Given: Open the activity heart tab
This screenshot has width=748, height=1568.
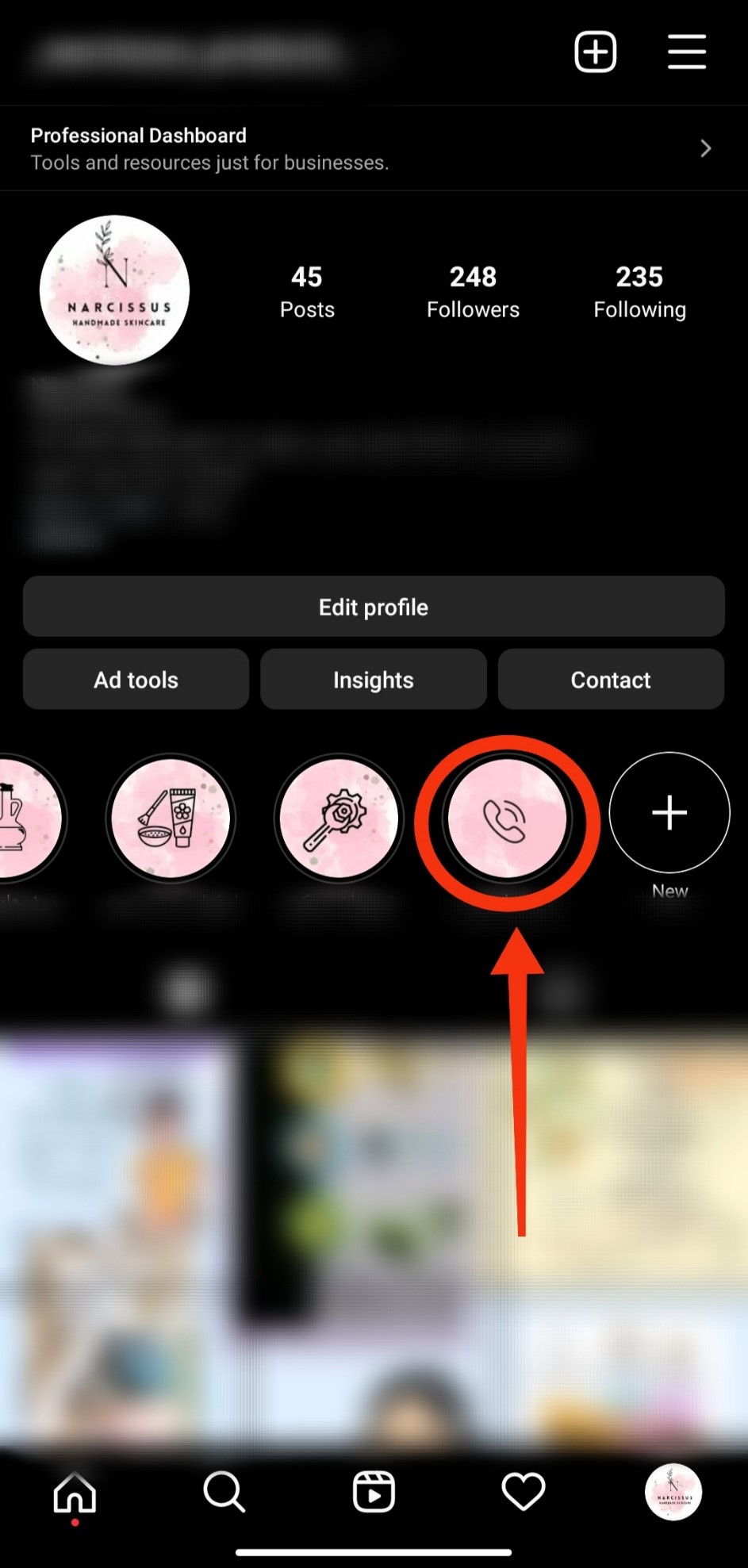Looking at the screenshot, I should point(523,1493).
